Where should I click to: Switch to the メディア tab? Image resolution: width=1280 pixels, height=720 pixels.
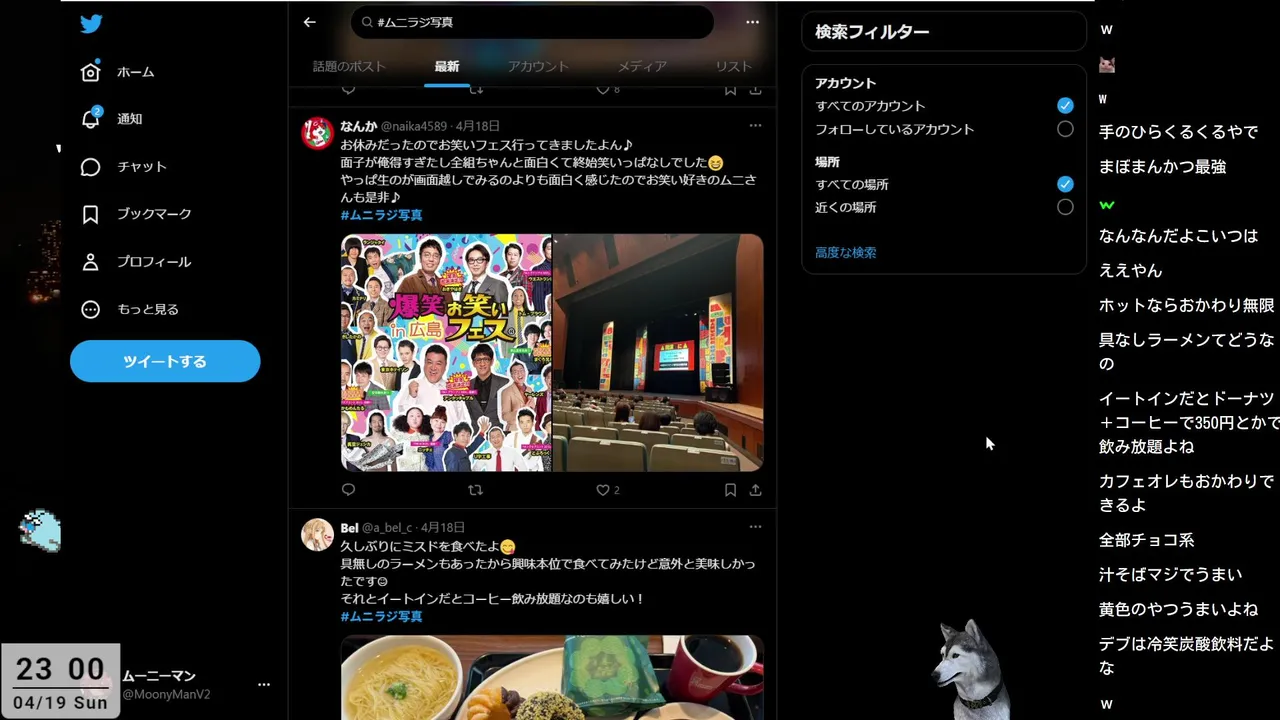[x=642, y=66]
